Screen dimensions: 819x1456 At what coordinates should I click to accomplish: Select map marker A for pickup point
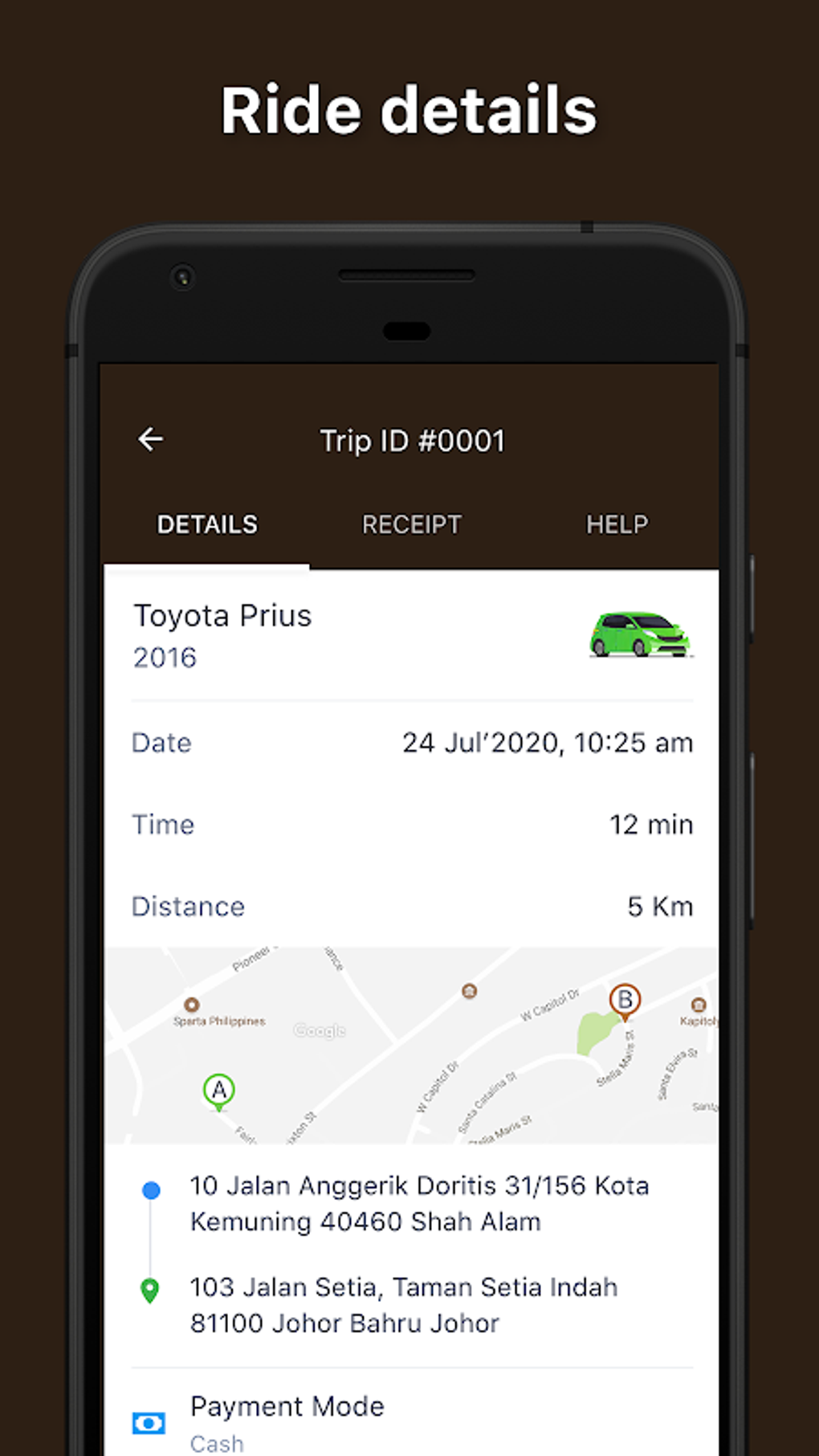tap(218, 1091)
